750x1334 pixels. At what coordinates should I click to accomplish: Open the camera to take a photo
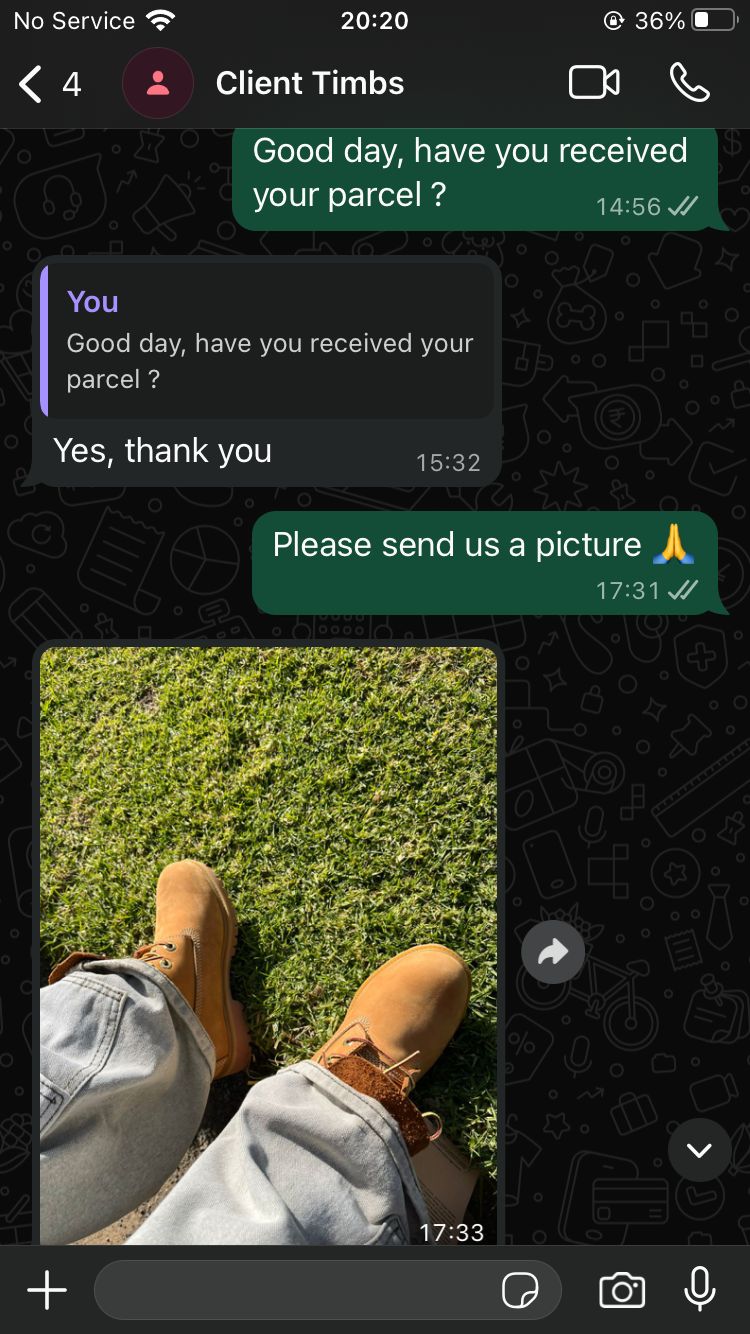point(622,1291)
